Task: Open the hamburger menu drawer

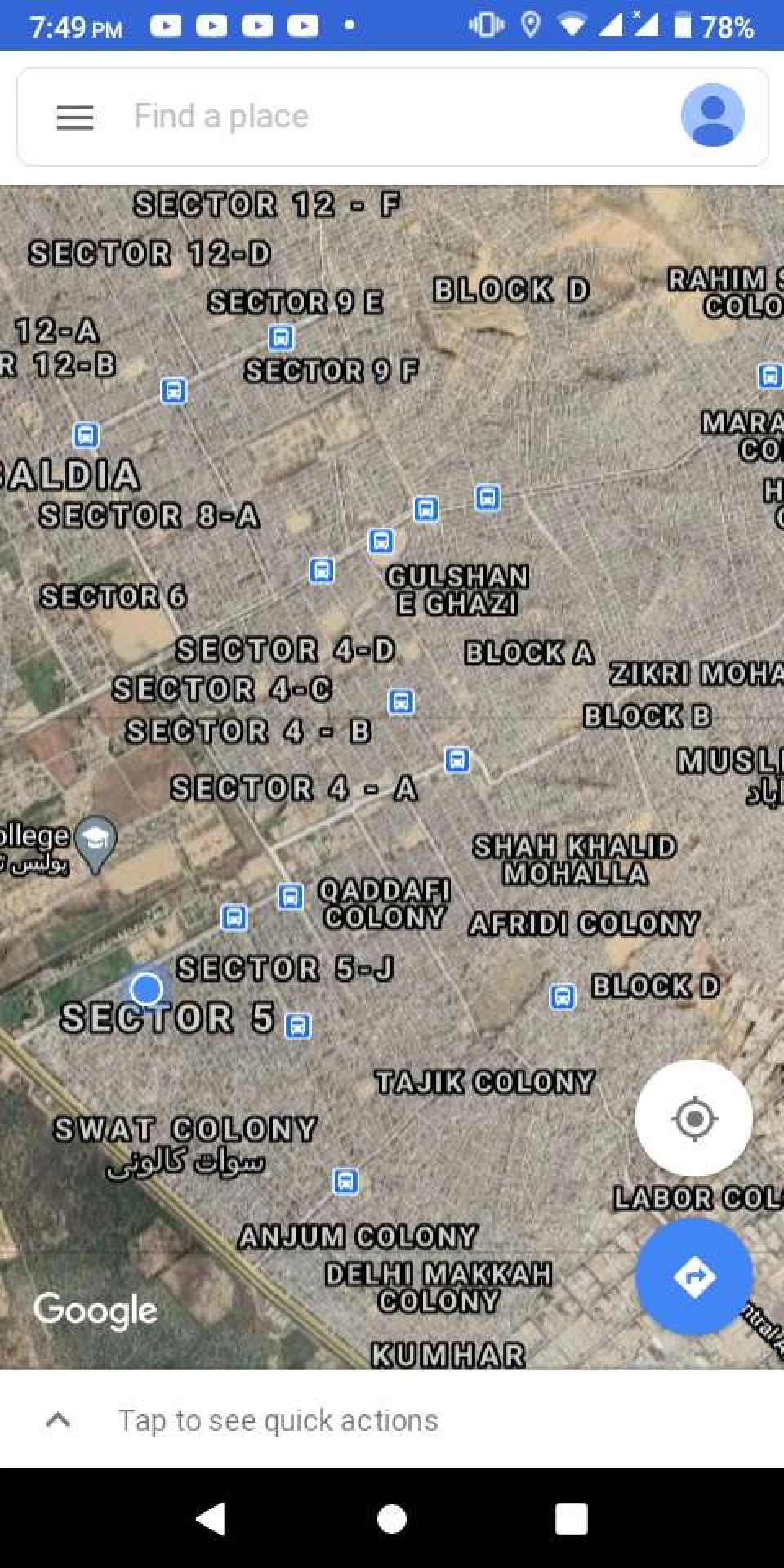Action: tap(74, 117)
